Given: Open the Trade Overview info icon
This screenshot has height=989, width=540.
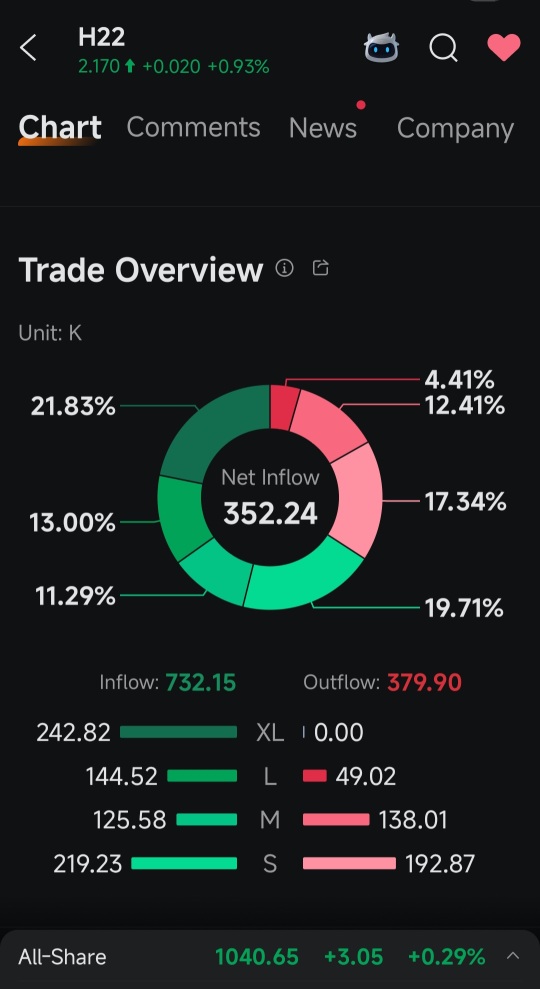Looking at the screenshot, I should [285, 268].
